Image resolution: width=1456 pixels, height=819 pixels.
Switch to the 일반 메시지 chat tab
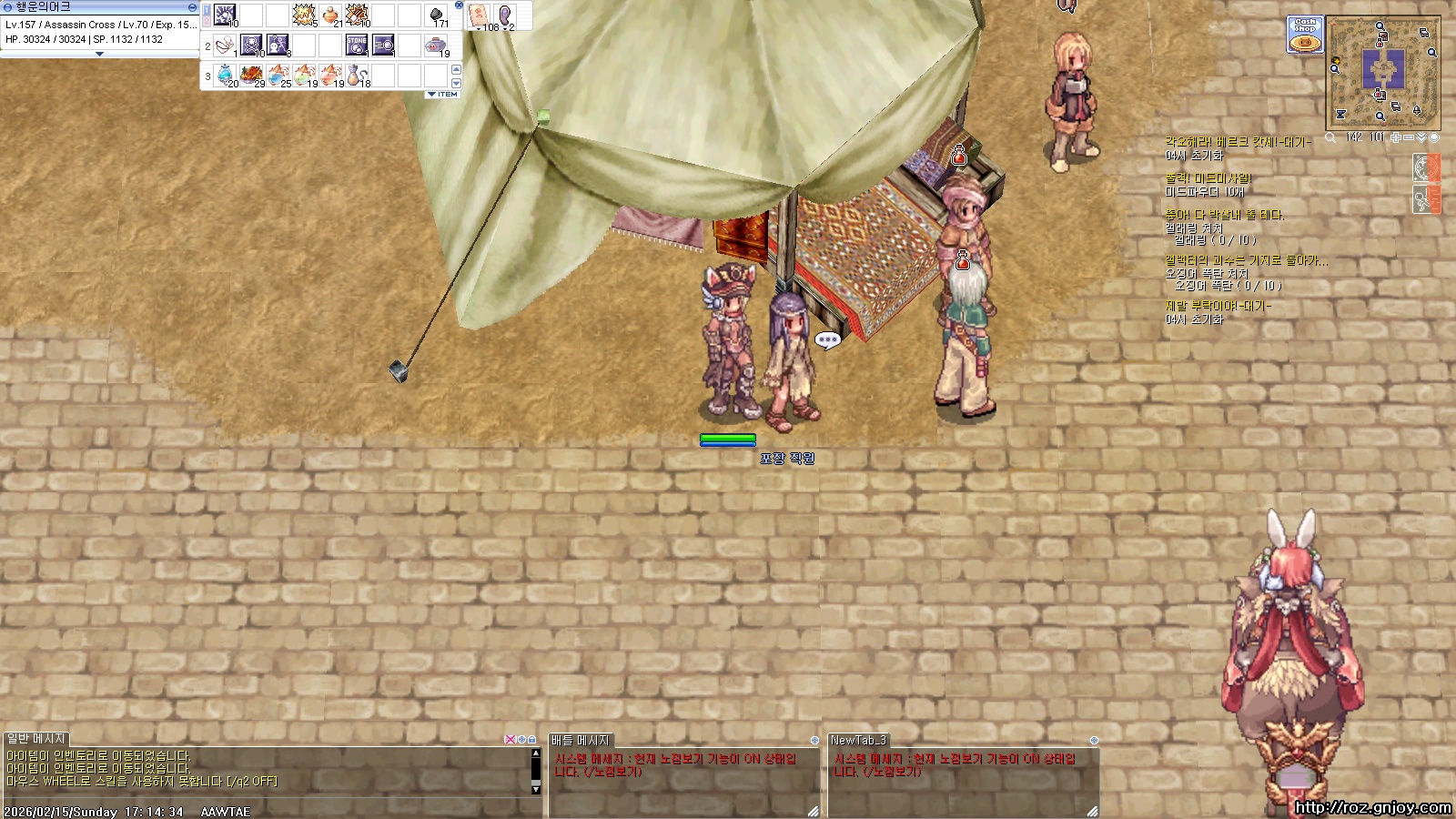tap(36, 739)
